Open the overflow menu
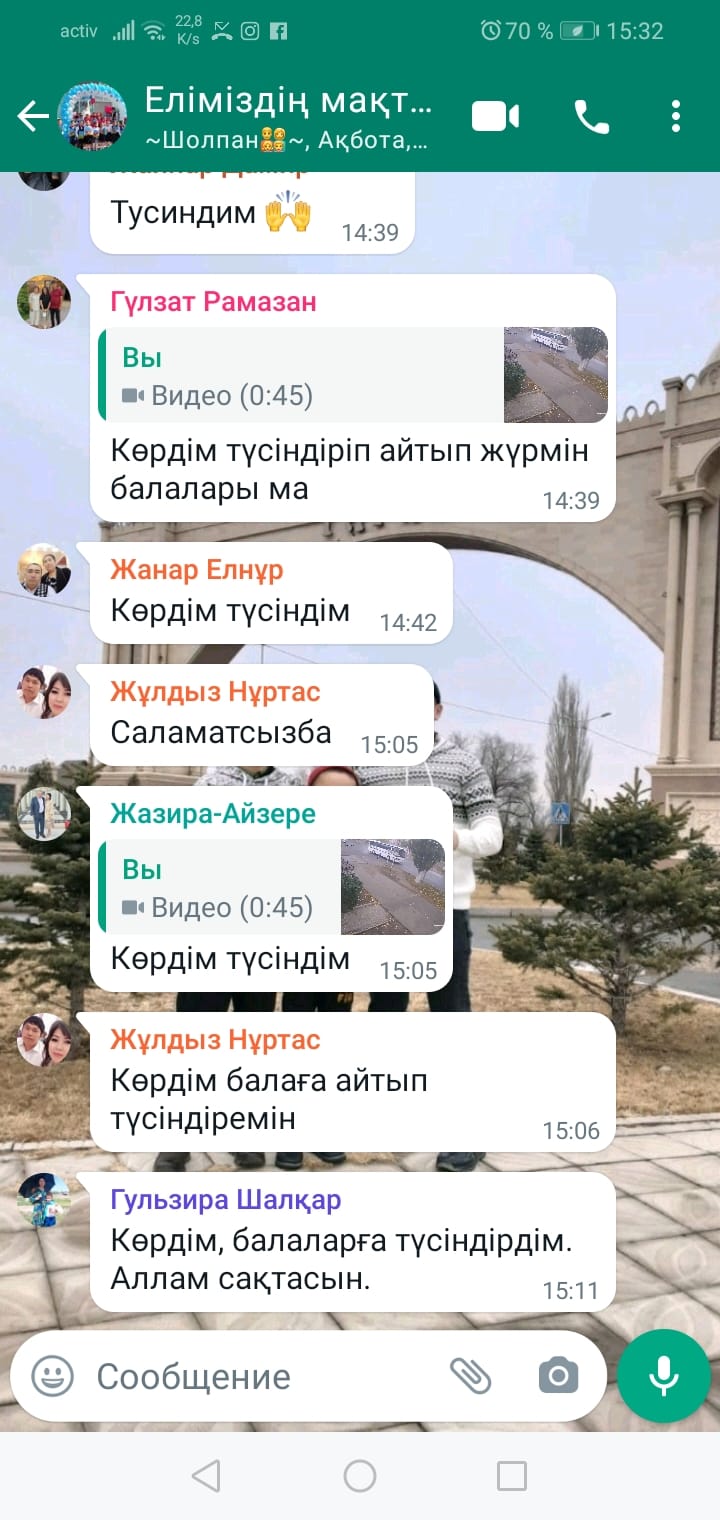 pos(676,117)
